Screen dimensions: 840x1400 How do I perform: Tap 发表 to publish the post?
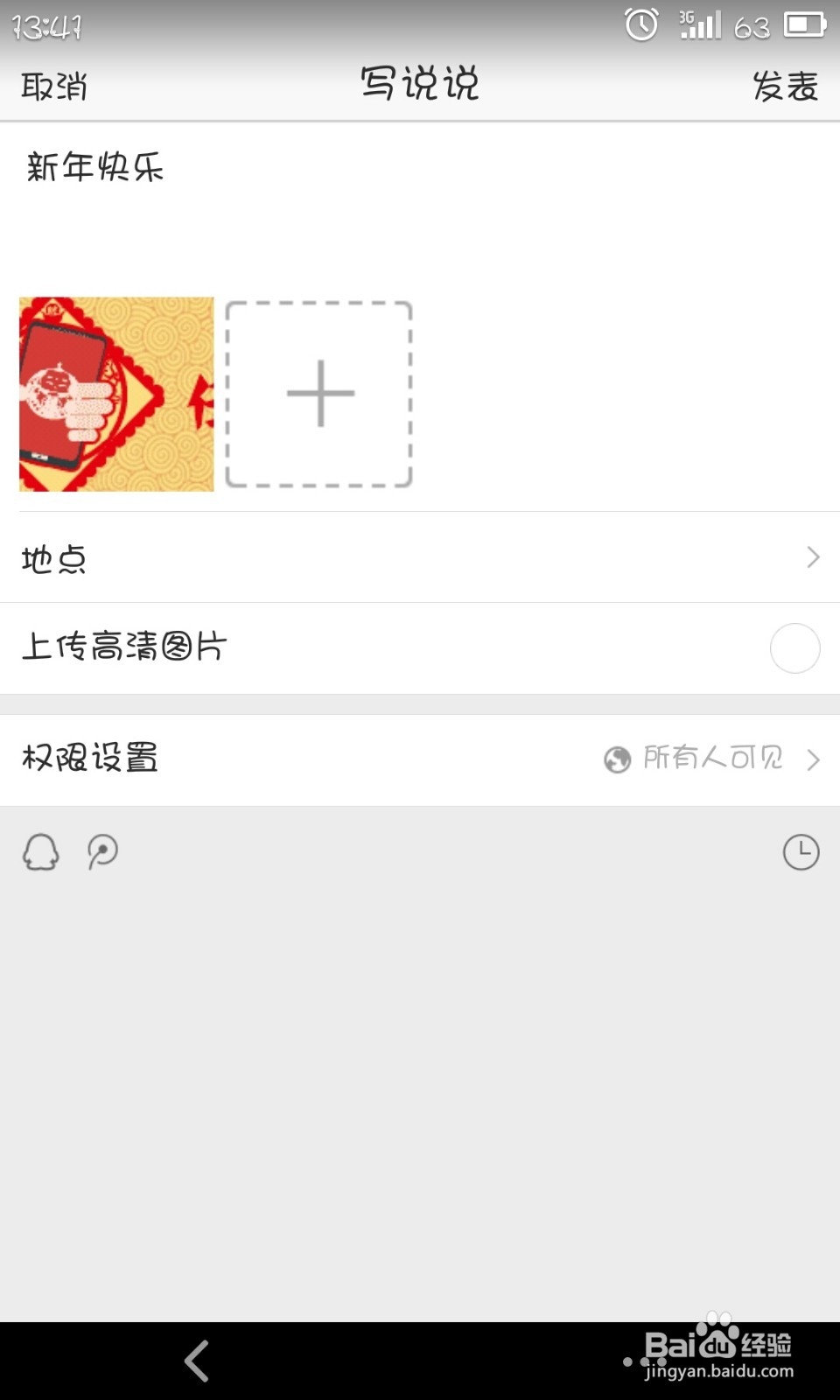[x=785, y=85]
